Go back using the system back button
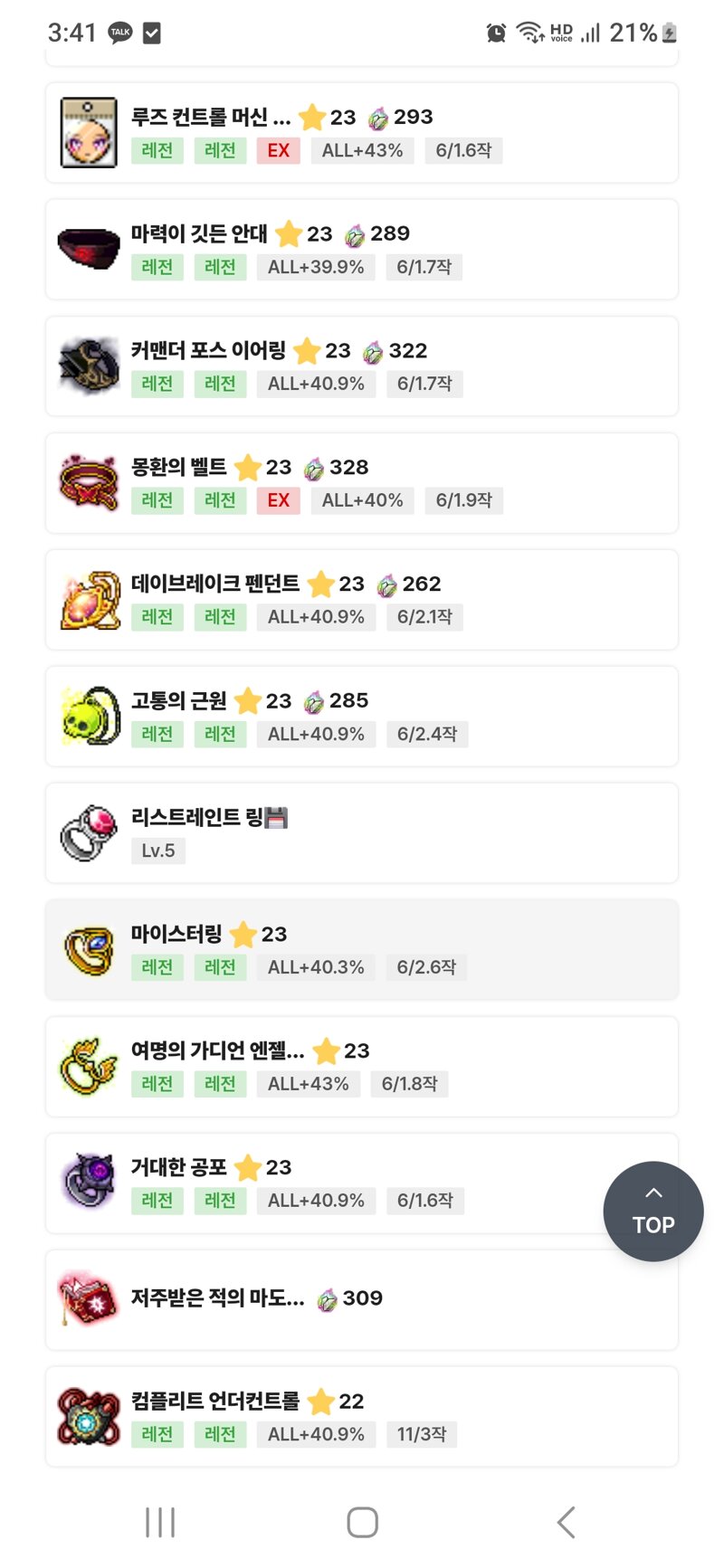Image resolution: width=724 pixels, height=1568 pixels. (566, 1522)
